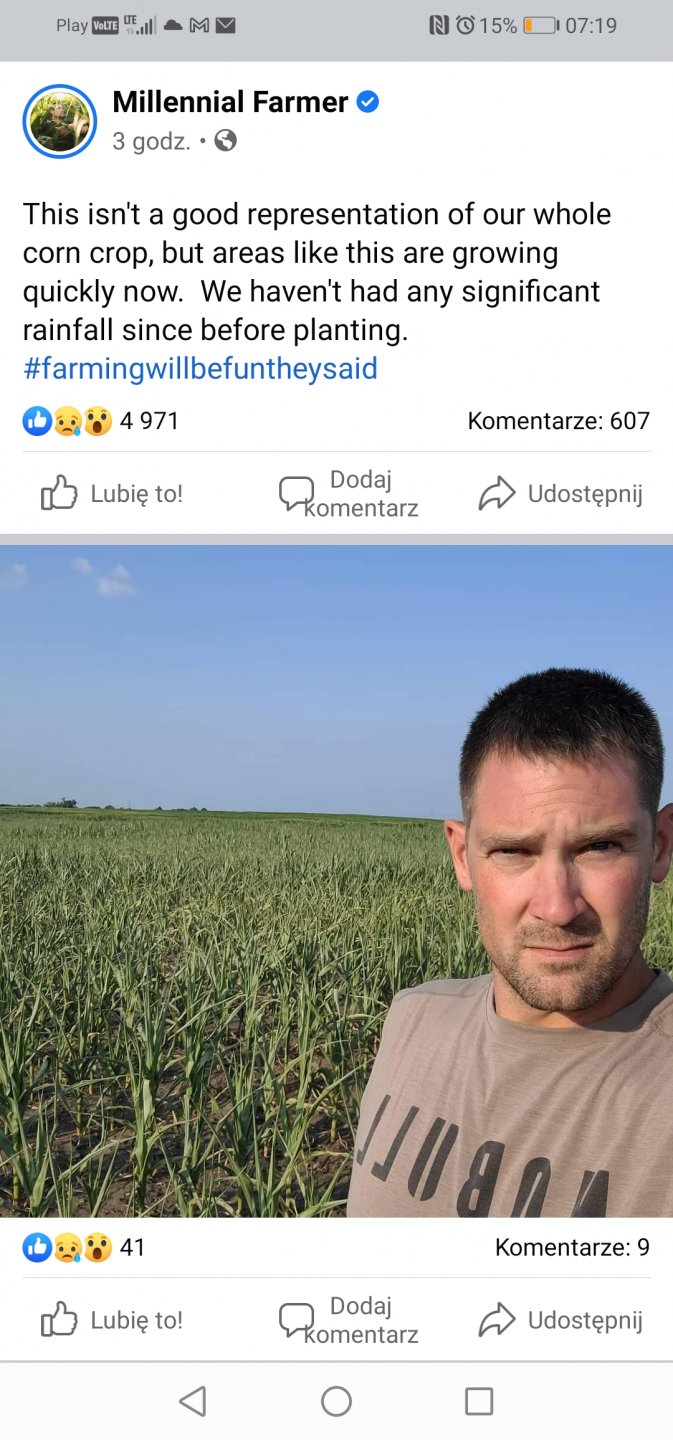Go to the home screen
Image resolution: width=673 pixels, height=1440 pixels.
pyautogui.click(x=336, y=1401)
